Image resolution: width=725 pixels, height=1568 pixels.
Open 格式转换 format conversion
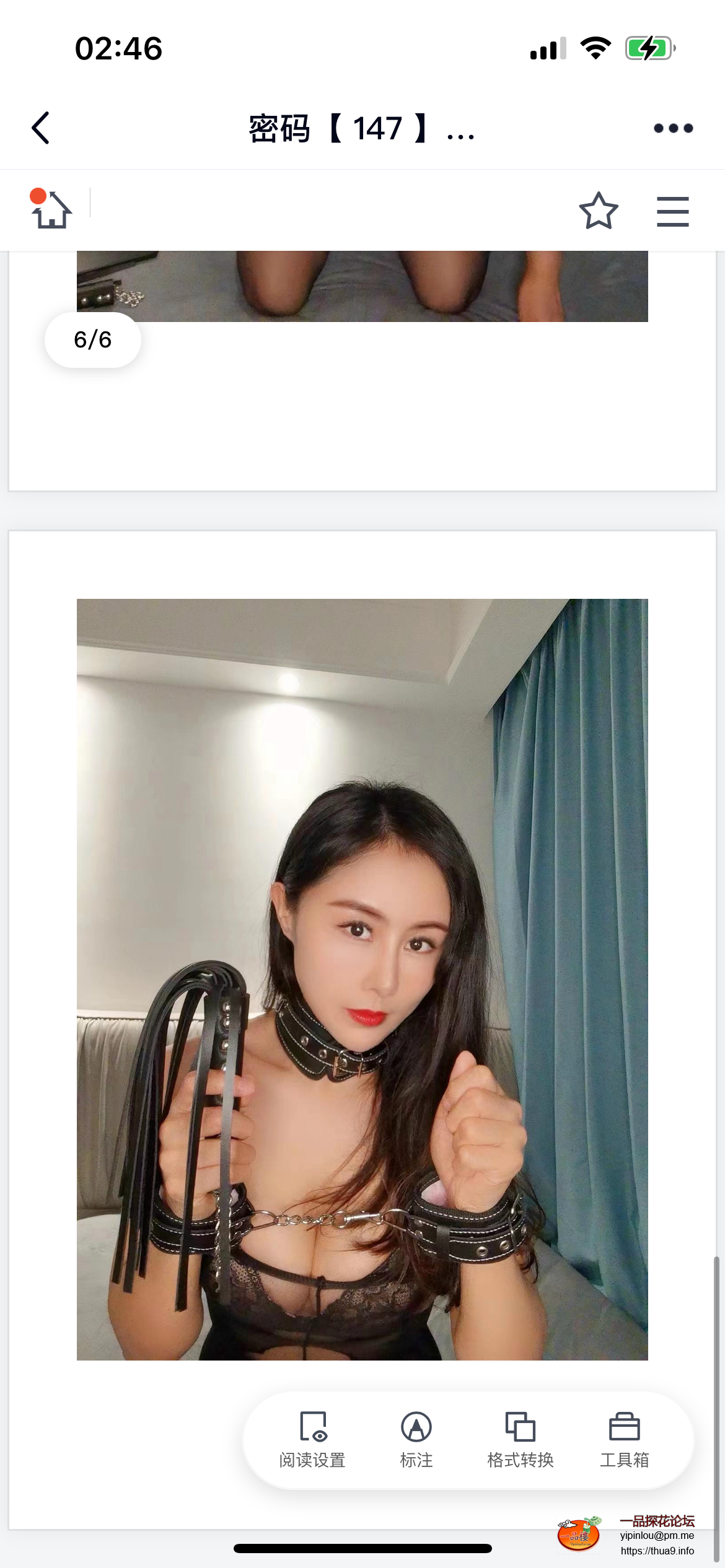coord(521,1440)
